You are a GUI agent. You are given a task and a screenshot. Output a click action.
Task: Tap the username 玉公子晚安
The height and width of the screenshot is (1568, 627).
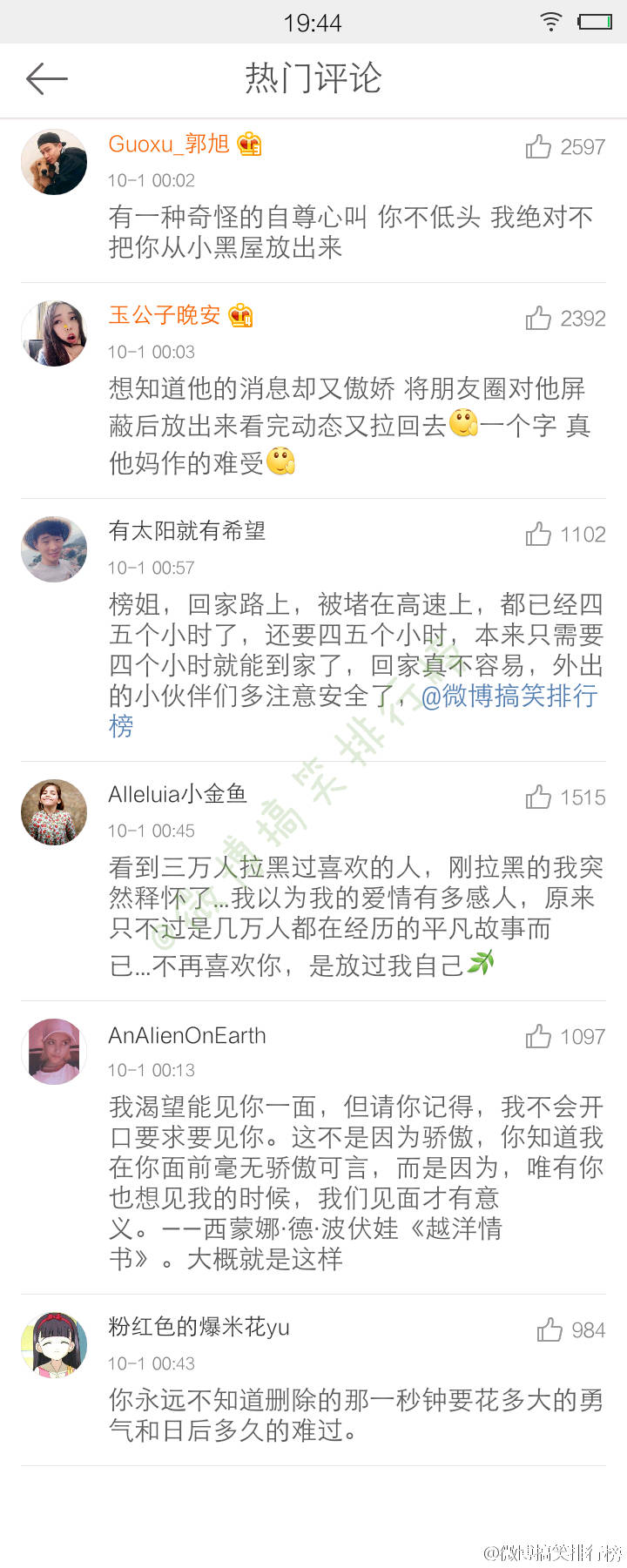[165, 315]
